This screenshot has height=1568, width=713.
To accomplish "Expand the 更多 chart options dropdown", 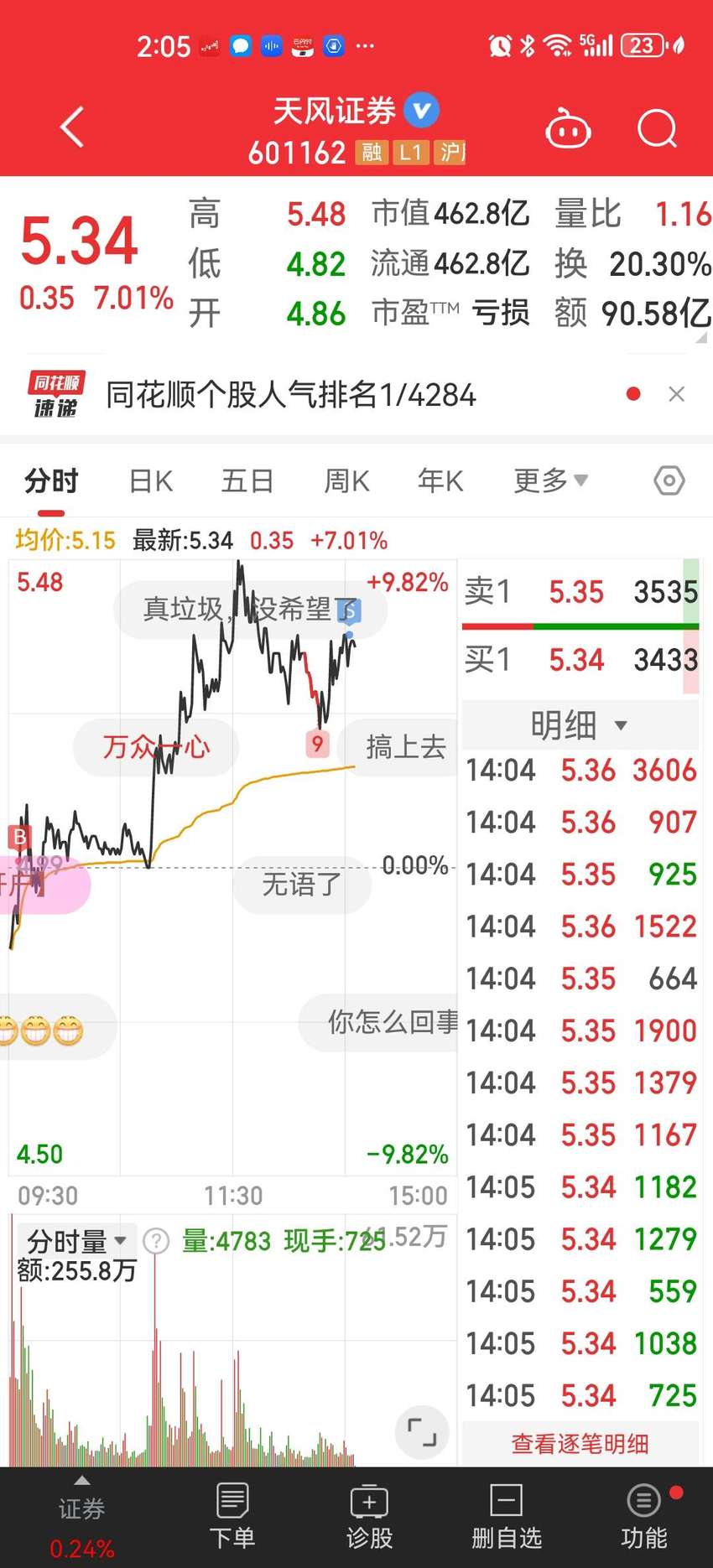I will (550, 481).
